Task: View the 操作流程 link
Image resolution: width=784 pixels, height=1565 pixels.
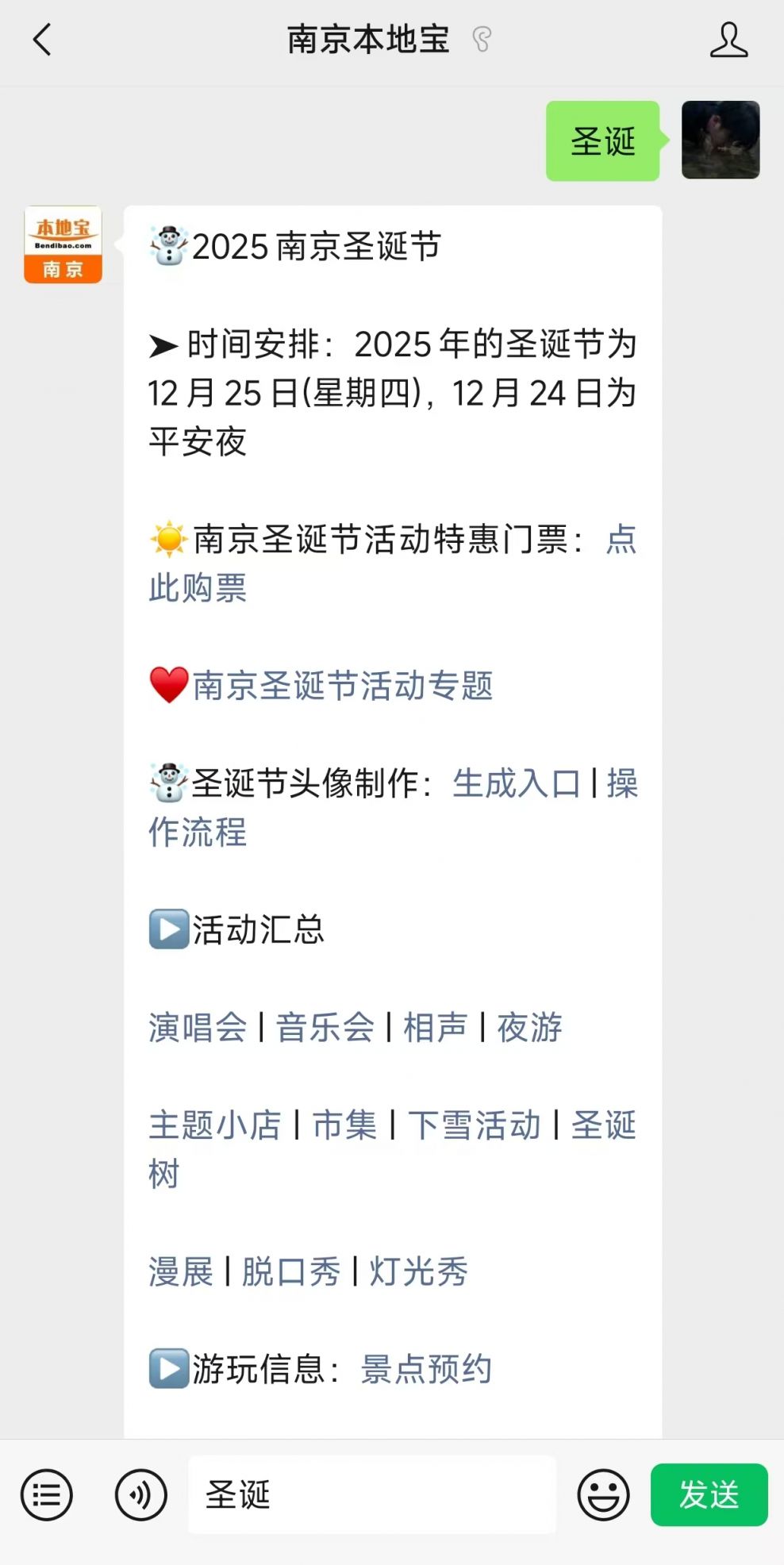Action: pos(198,832)
